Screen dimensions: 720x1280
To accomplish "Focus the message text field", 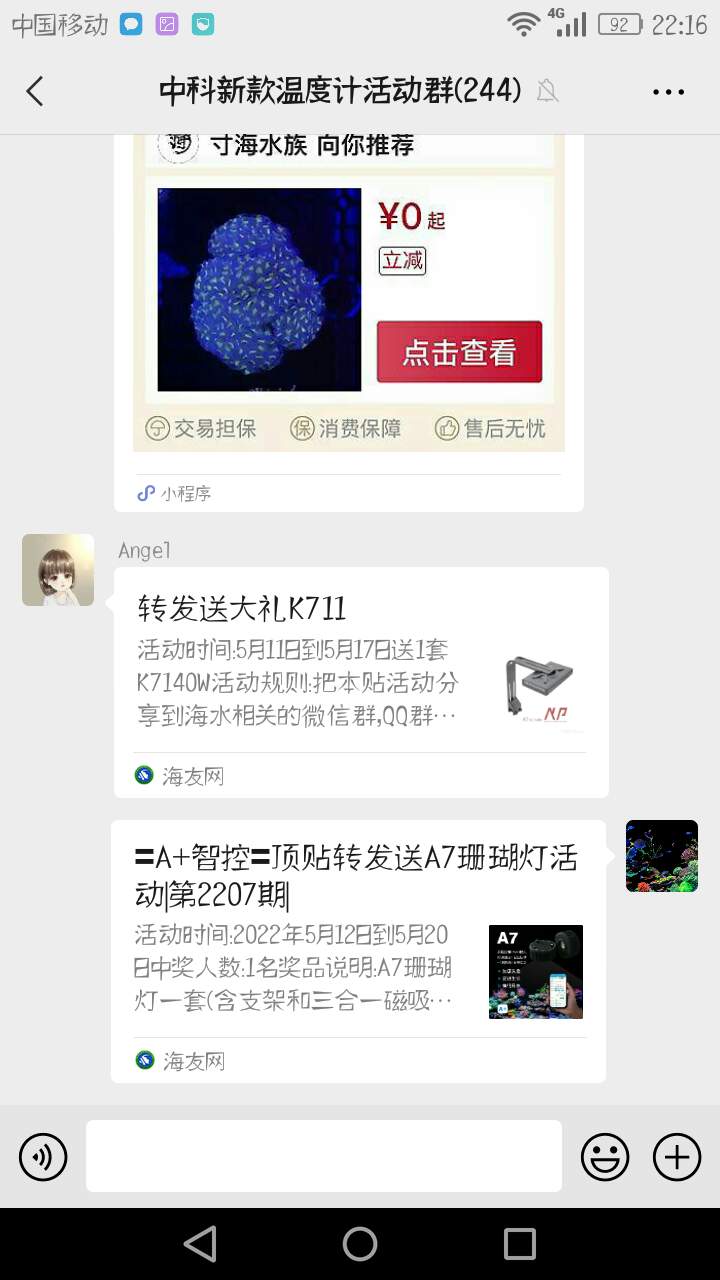I will click(323, 1156).
